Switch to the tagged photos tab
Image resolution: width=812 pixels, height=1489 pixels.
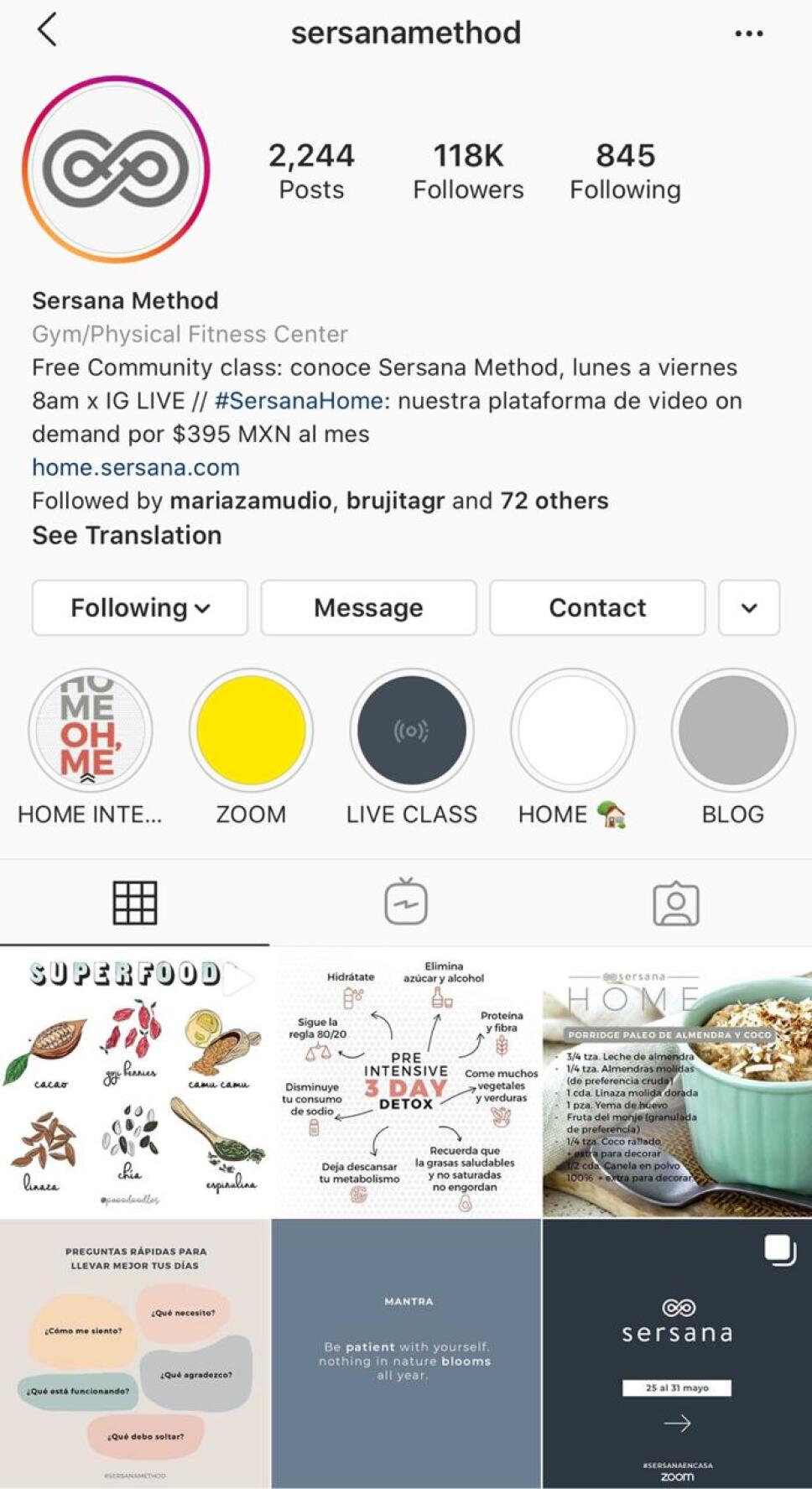(676, 903)
